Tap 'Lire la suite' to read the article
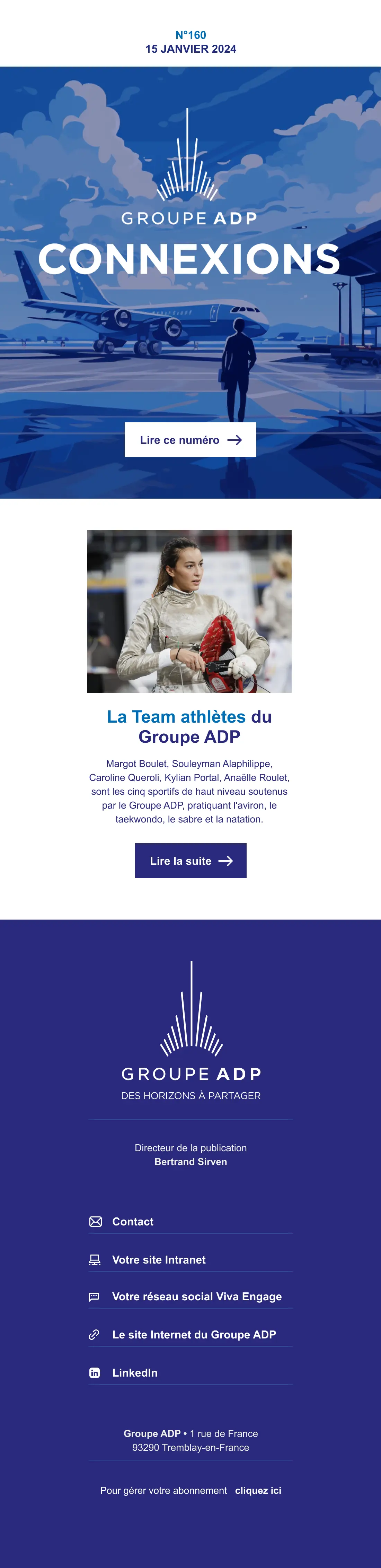Screen dimensions: 381x1568 tap(190, 860)
